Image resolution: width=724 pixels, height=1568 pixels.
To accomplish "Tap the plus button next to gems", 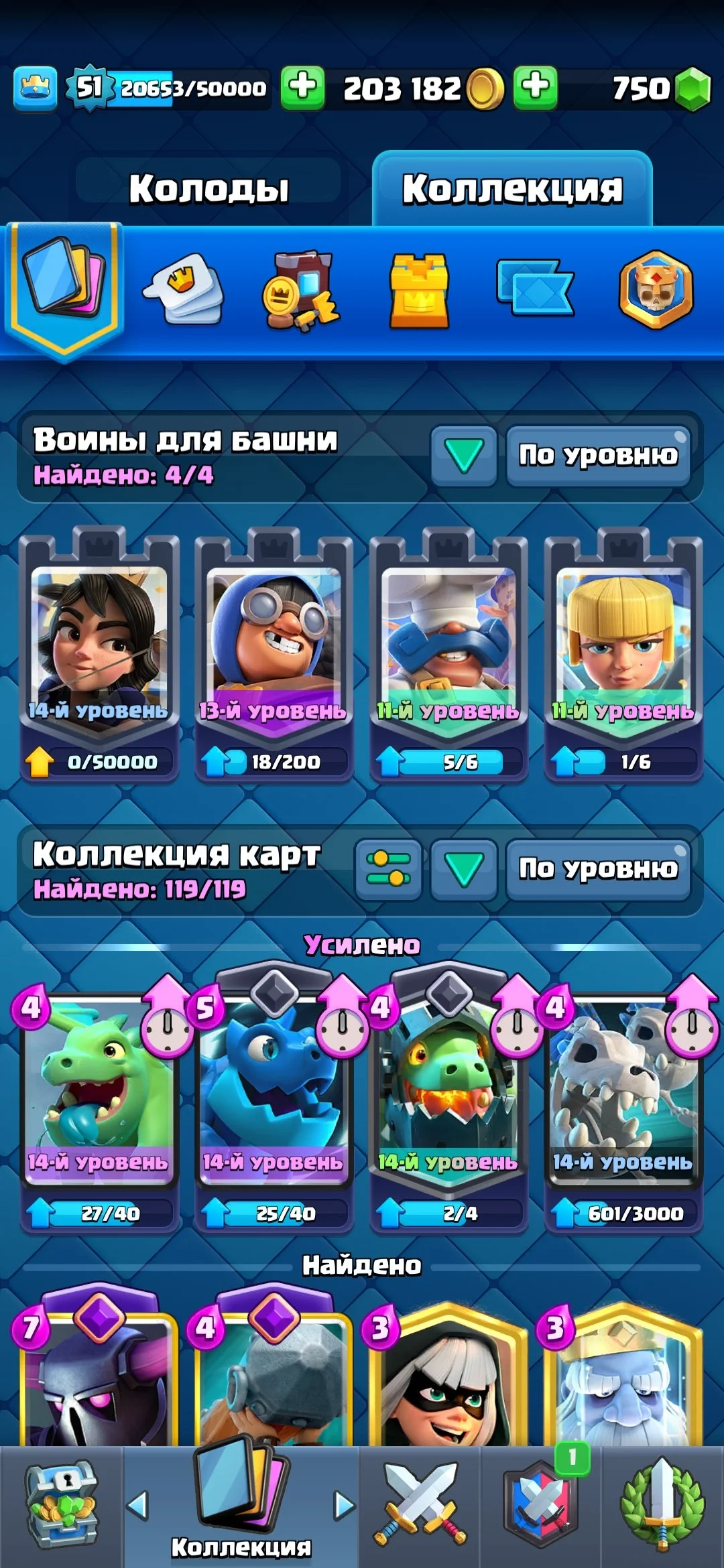I will pyautogui.click(x=535, y=88).
